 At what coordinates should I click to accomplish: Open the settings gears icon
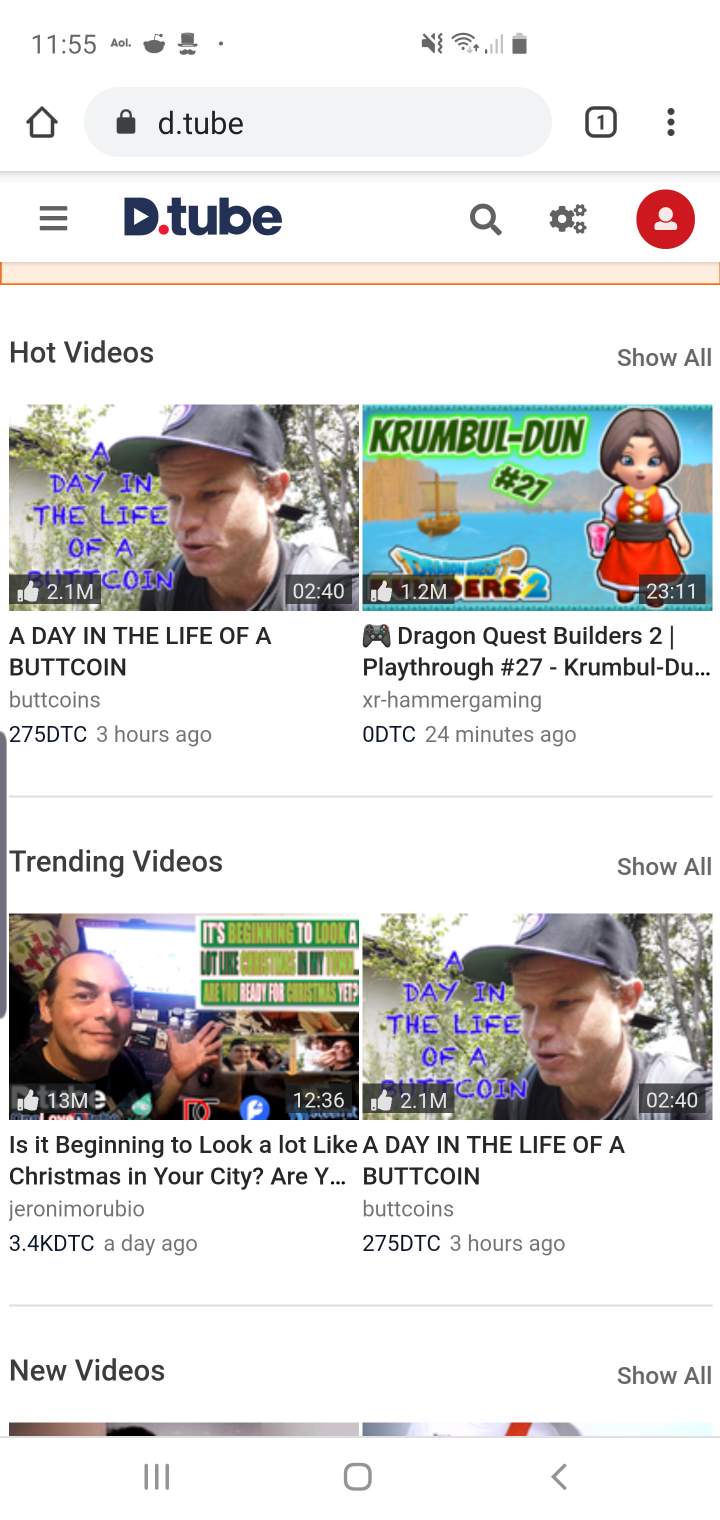(568, 218)
